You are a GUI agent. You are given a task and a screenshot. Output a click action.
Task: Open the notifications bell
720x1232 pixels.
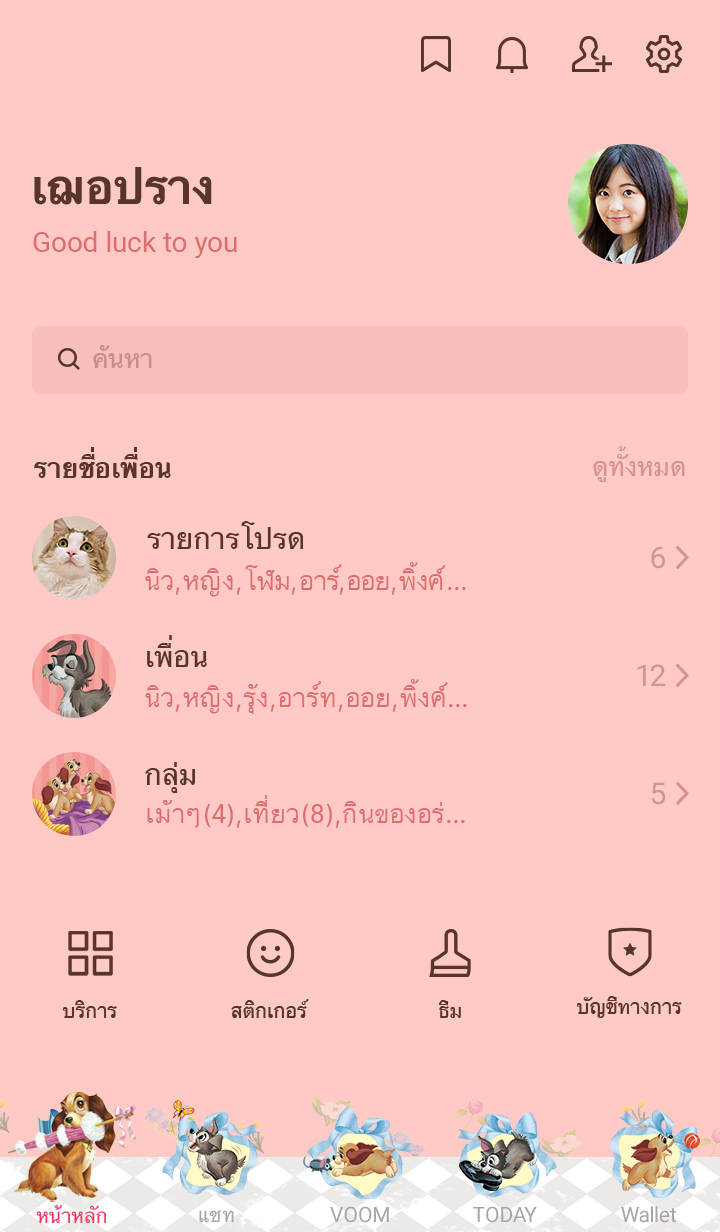point(512,54)
